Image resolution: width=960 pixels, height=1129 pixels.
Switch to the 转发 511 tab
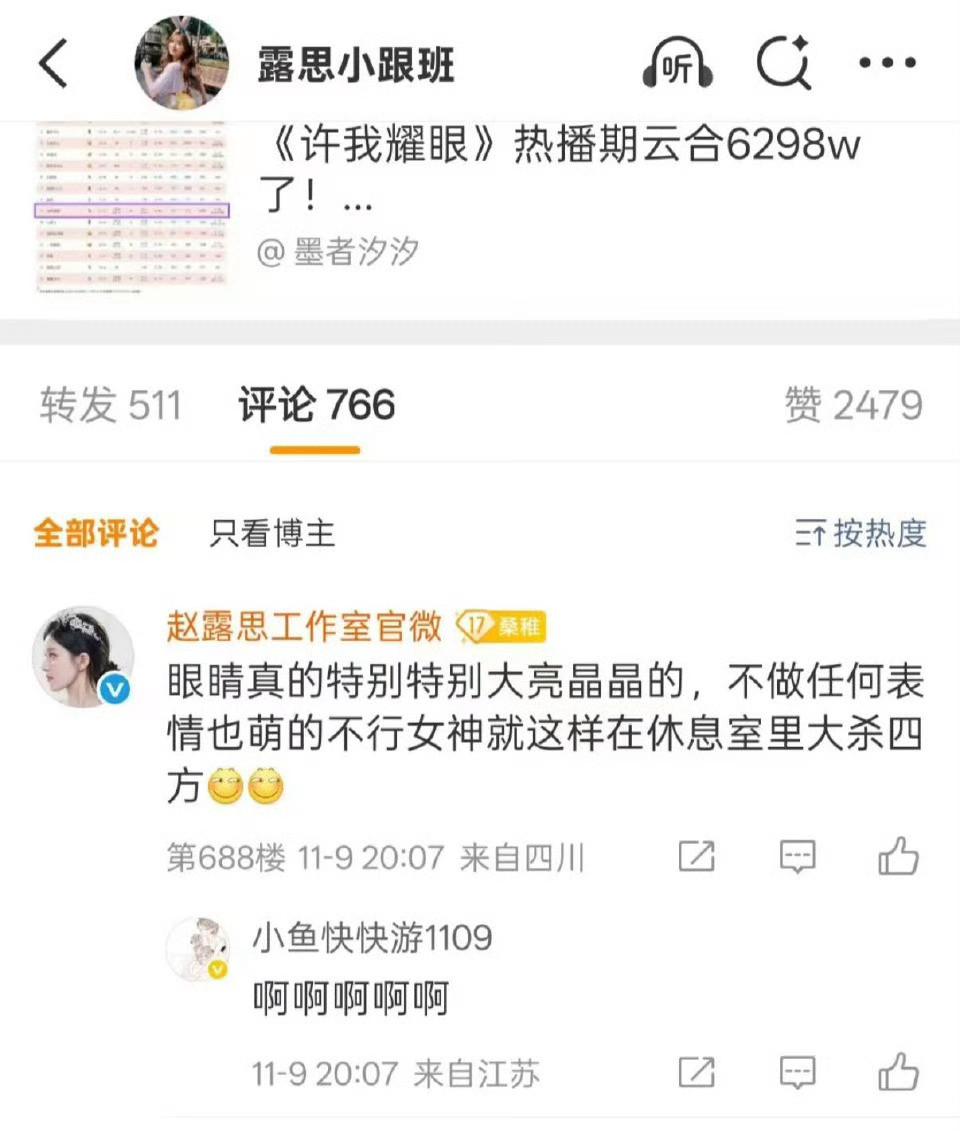click(110, 405)
